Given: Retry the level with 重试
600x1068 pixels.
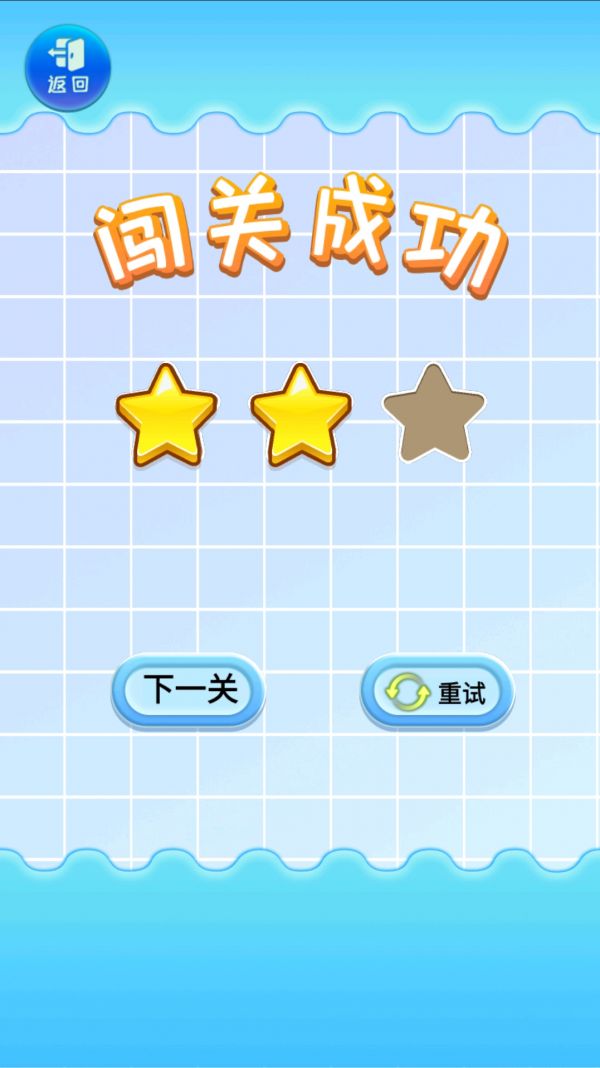Looking at the screenshot, I should pos(438,692).
